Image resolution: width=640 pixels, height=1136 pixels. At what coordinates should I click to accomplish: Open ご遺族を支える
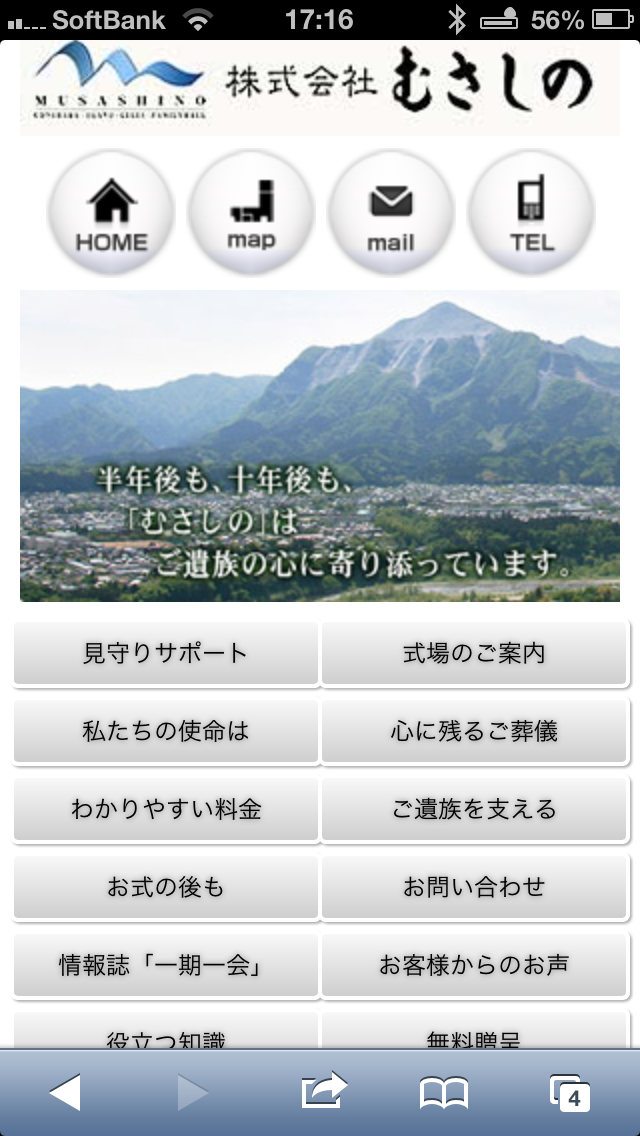point(474,809)
